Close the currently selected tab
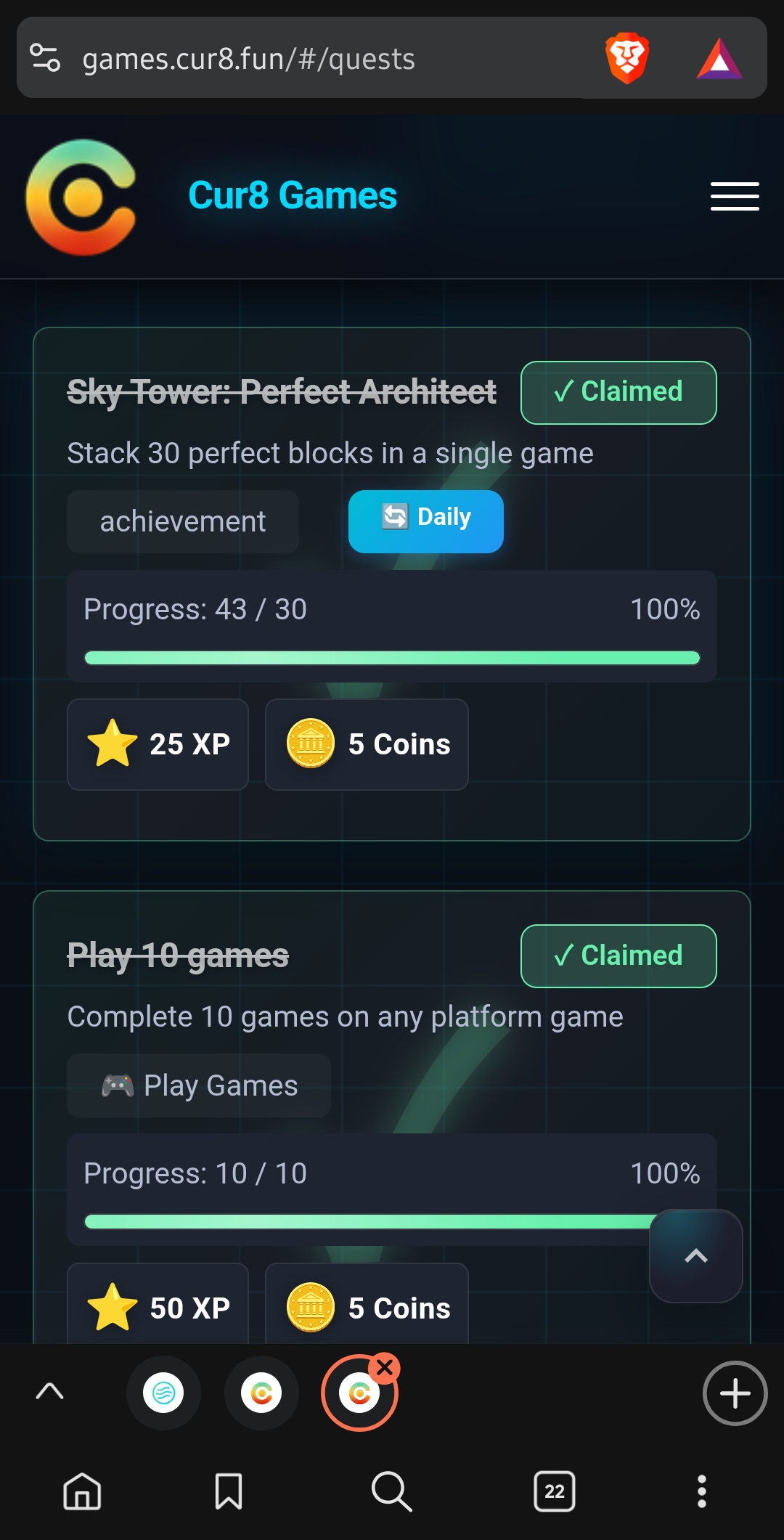Screen dimensions: 784x1540 [385, 1368]
